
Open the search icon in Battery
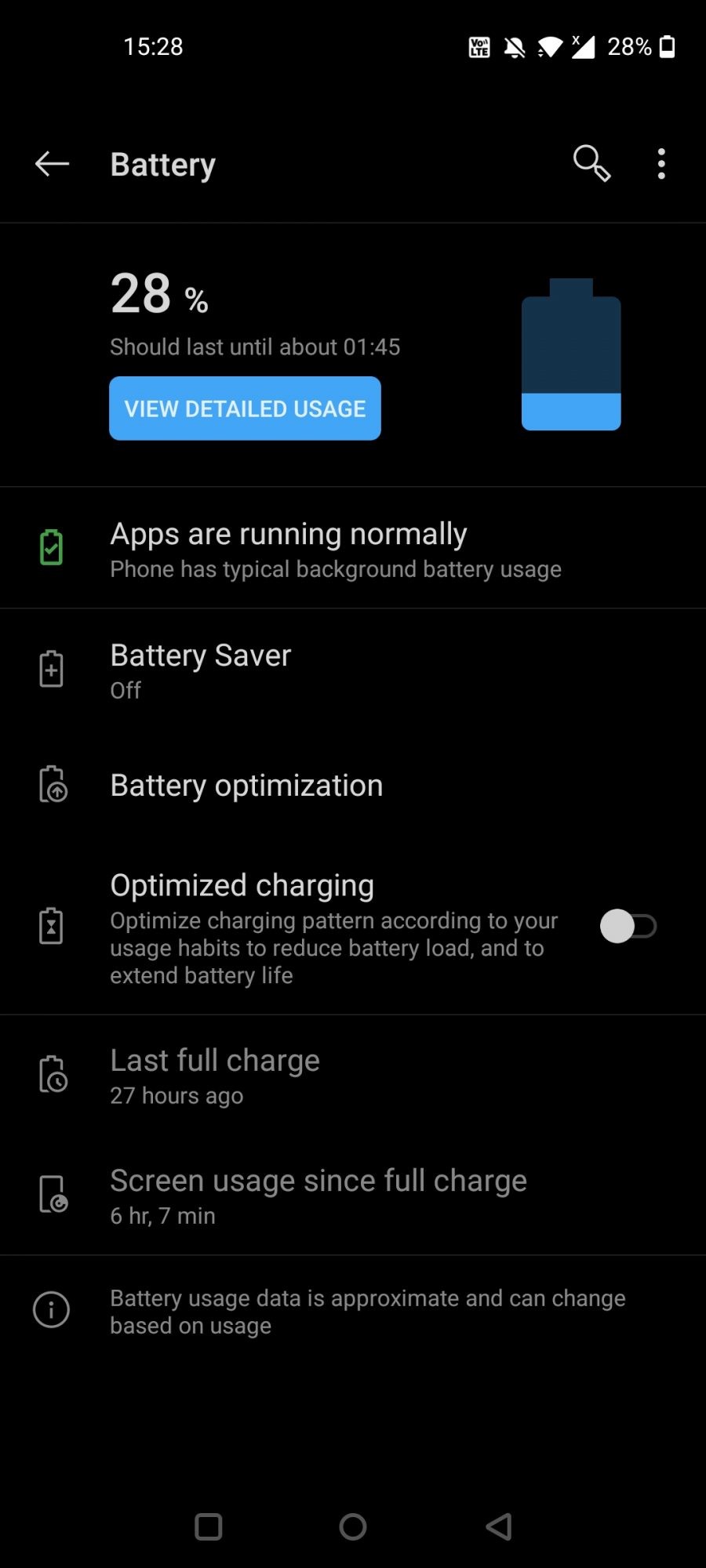(591, 164)
